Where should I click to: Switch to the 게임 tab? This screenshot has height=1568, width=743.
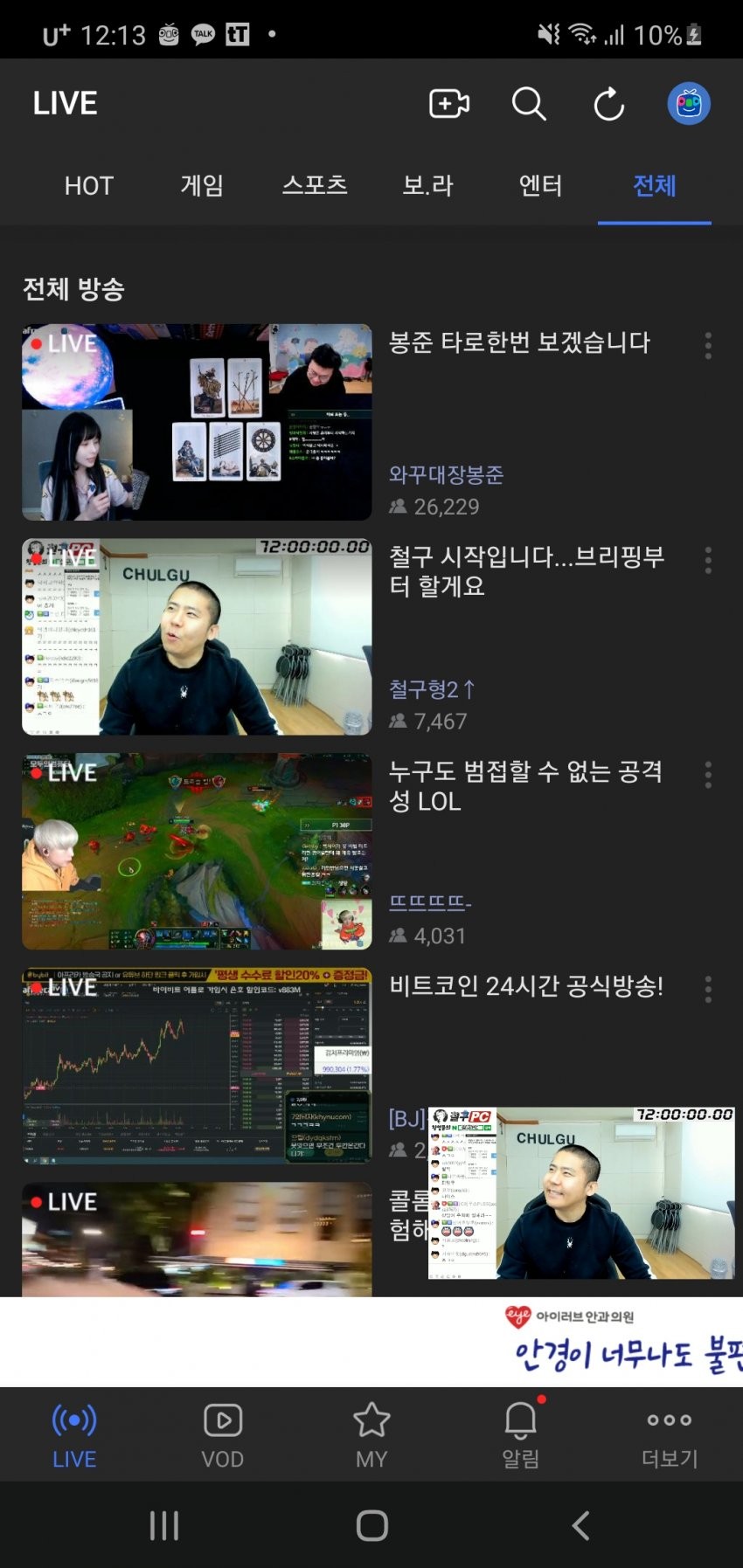click(202, 186)
